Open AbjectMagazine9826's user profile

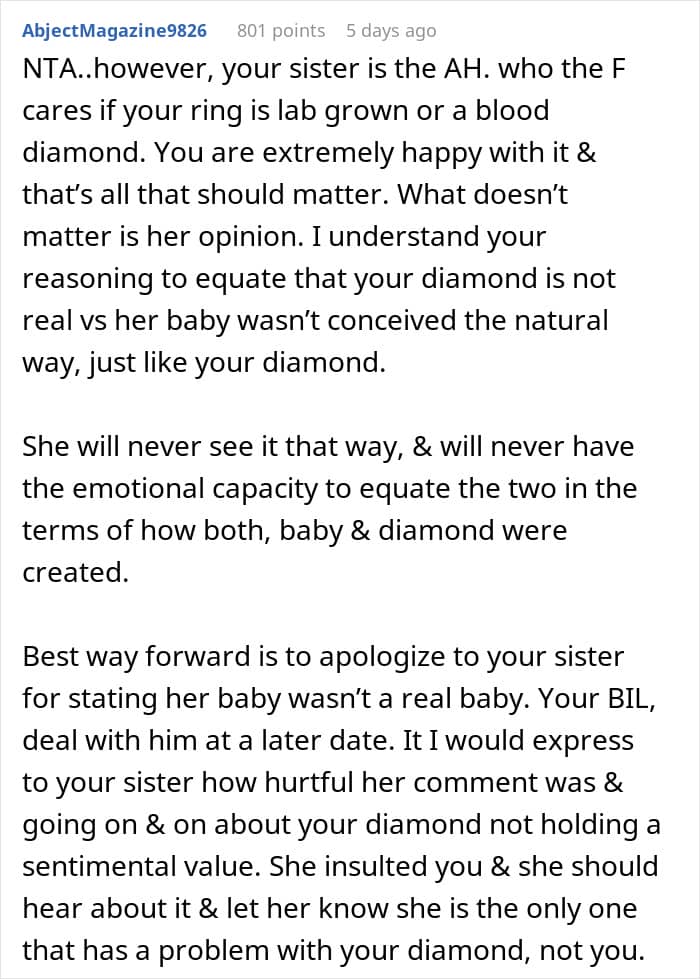pos(114,31)
